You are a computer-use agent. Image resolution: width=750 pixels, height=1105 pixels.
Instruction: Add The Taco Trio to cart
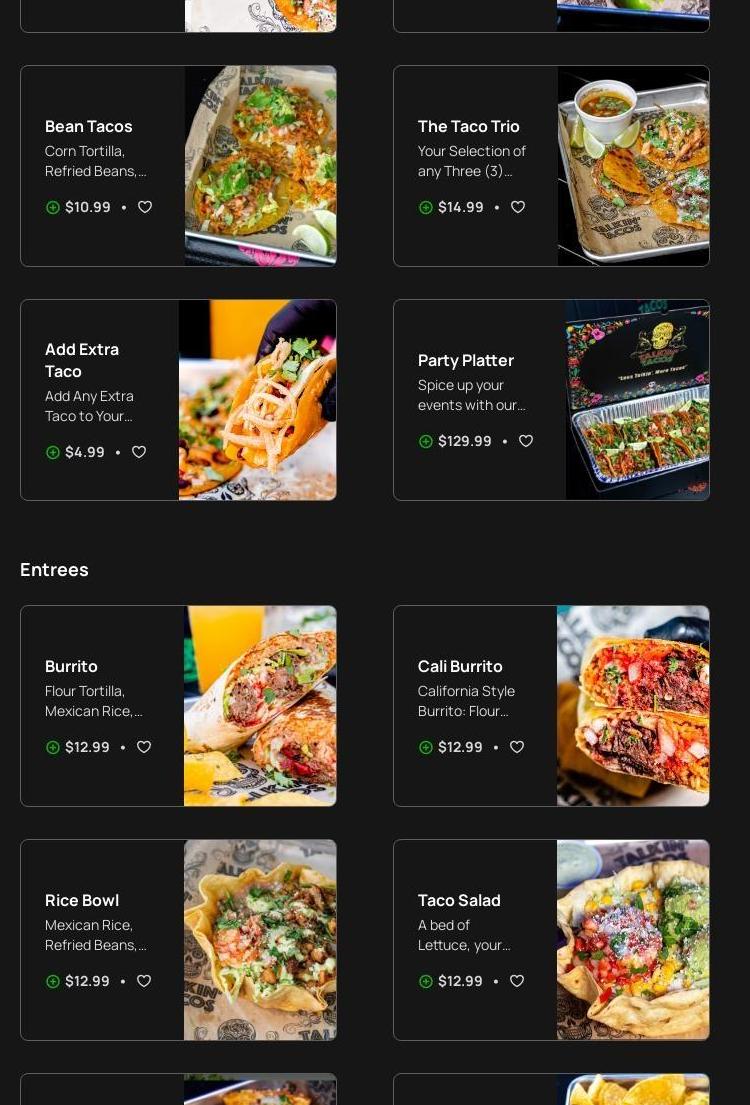[426, 207]
